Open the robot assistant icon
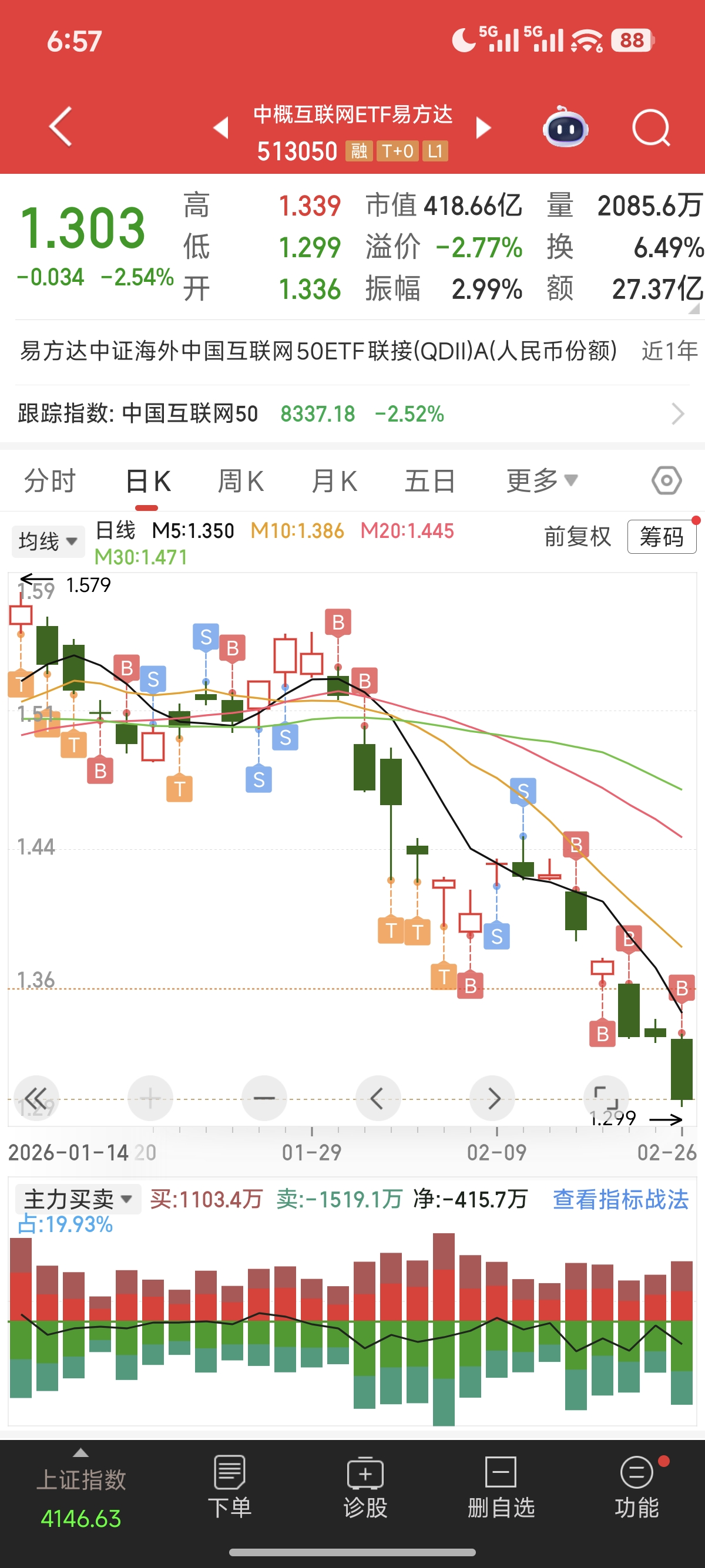 [565, 128]
